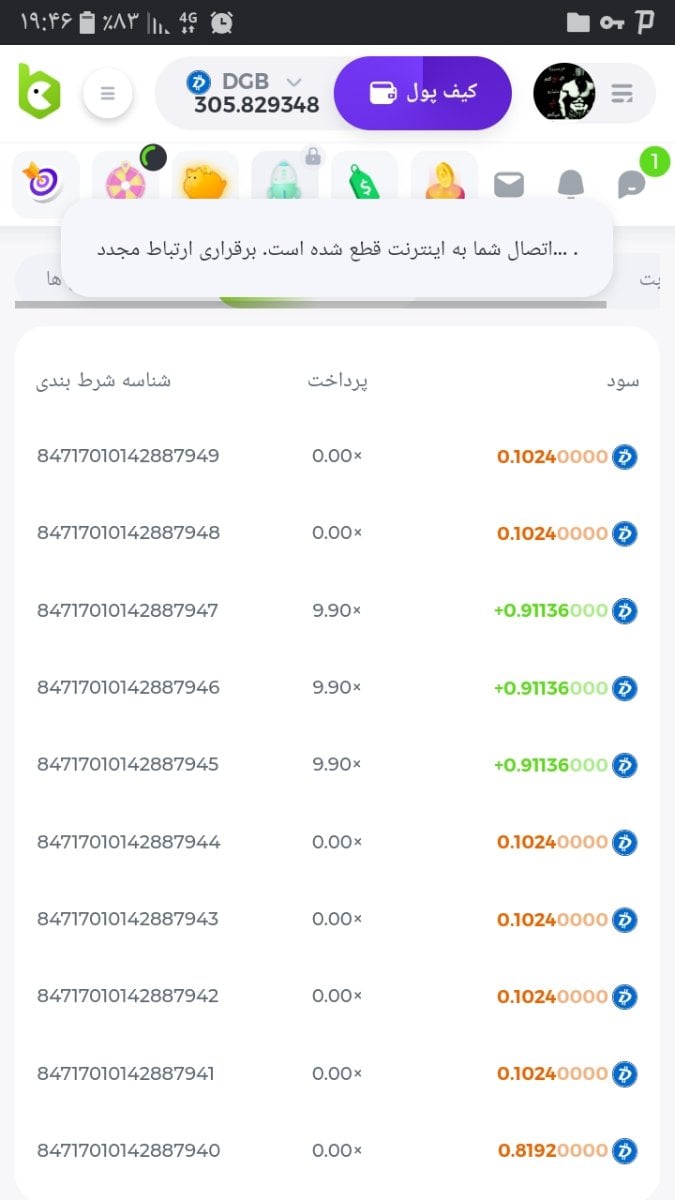Open the round hamburger menu button
Viewport: 675px width, 1200px height.
(x=108, y=94)
